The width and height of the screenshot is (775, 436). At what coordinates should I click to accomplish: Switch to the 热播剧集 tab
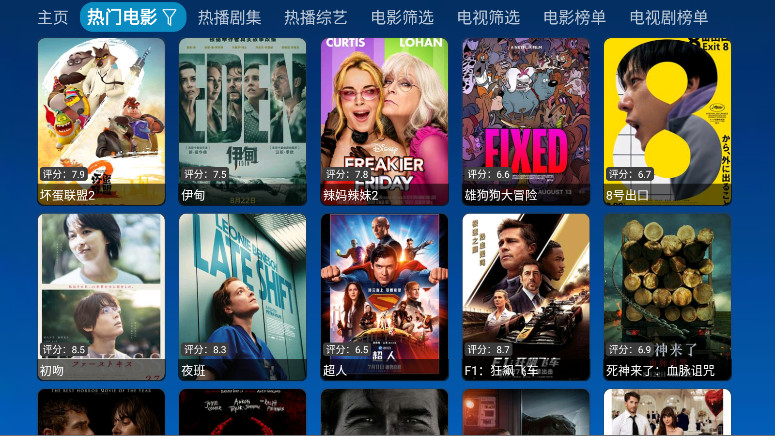coord(229,17)
